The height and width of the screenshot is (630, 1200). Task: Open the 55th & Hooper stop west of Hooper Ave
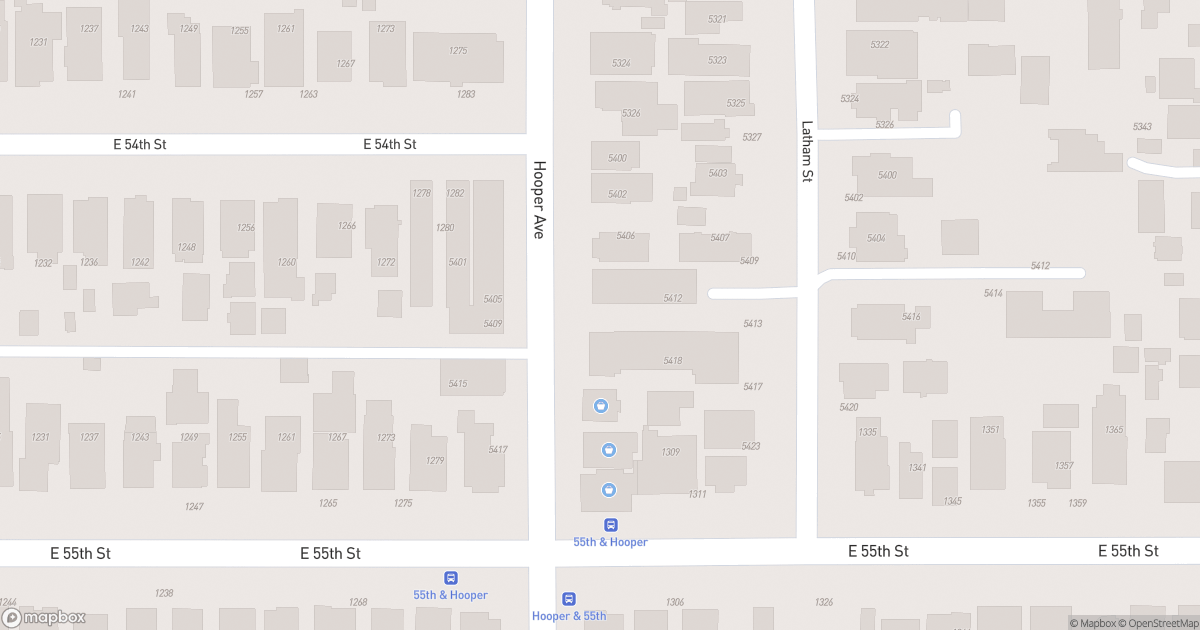click(x=450, y=578)
